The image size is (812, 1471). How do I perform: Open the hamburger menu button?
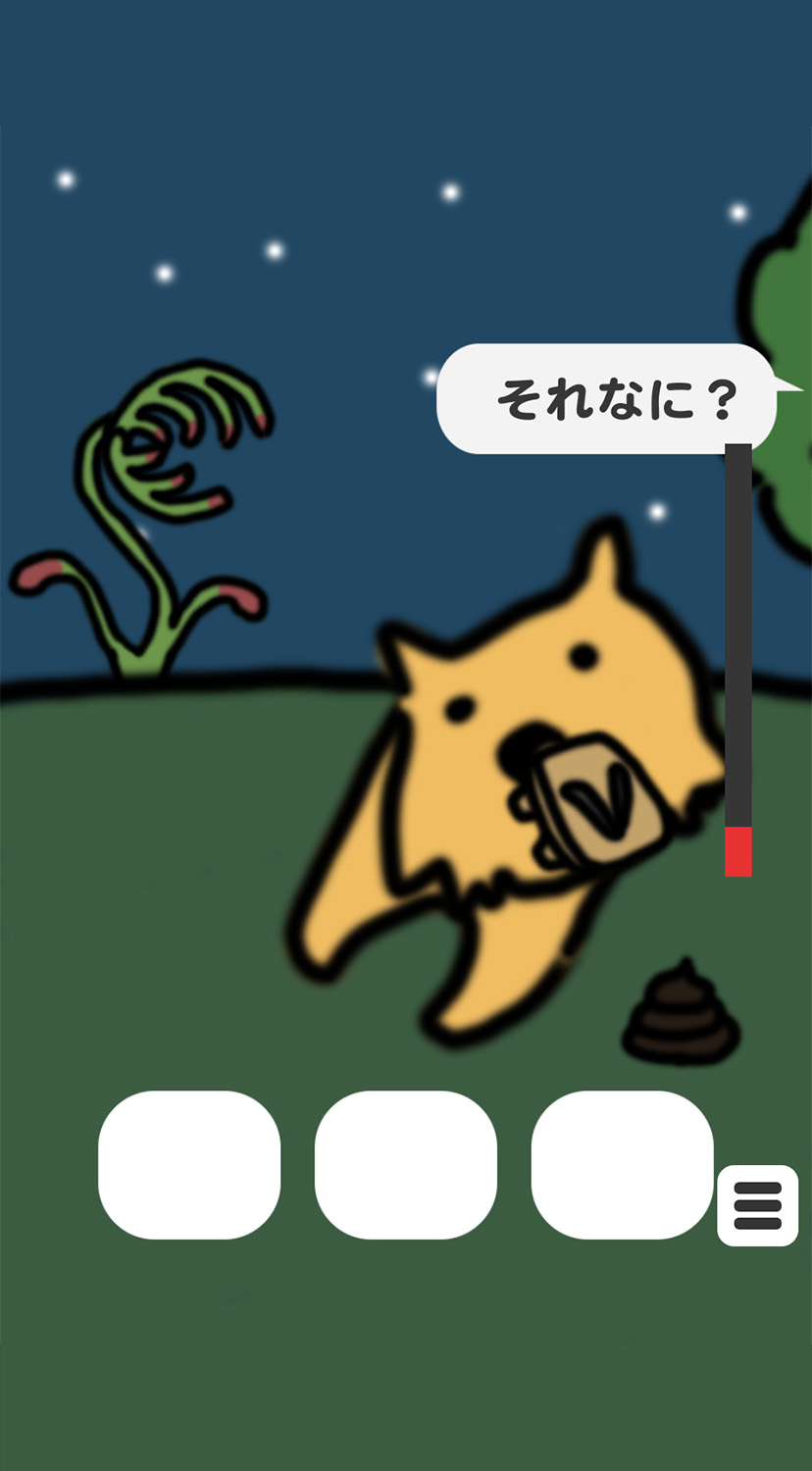[757, 1205]
